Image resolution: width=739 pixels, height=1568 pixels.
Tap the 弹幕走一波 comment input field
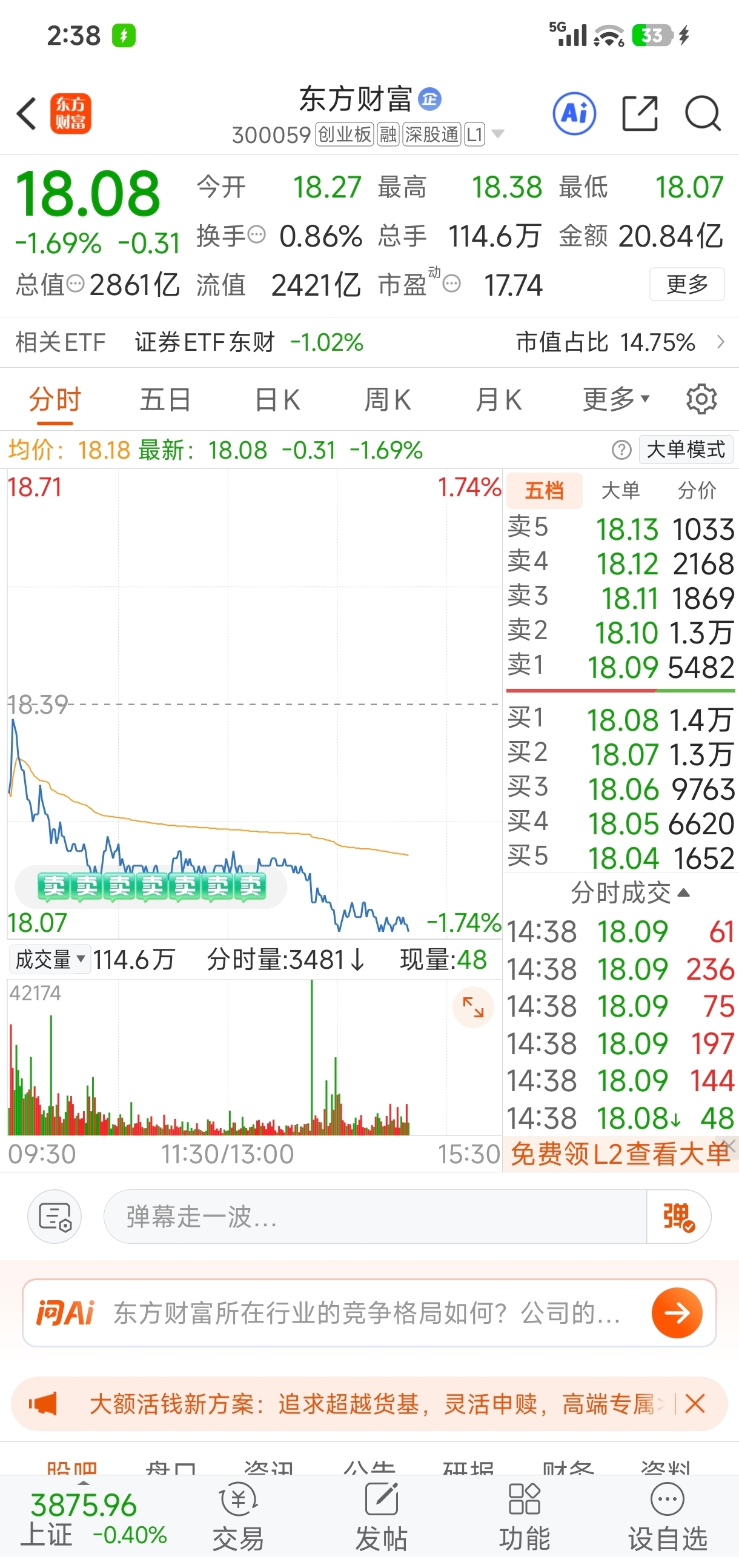coord(375,1217)
